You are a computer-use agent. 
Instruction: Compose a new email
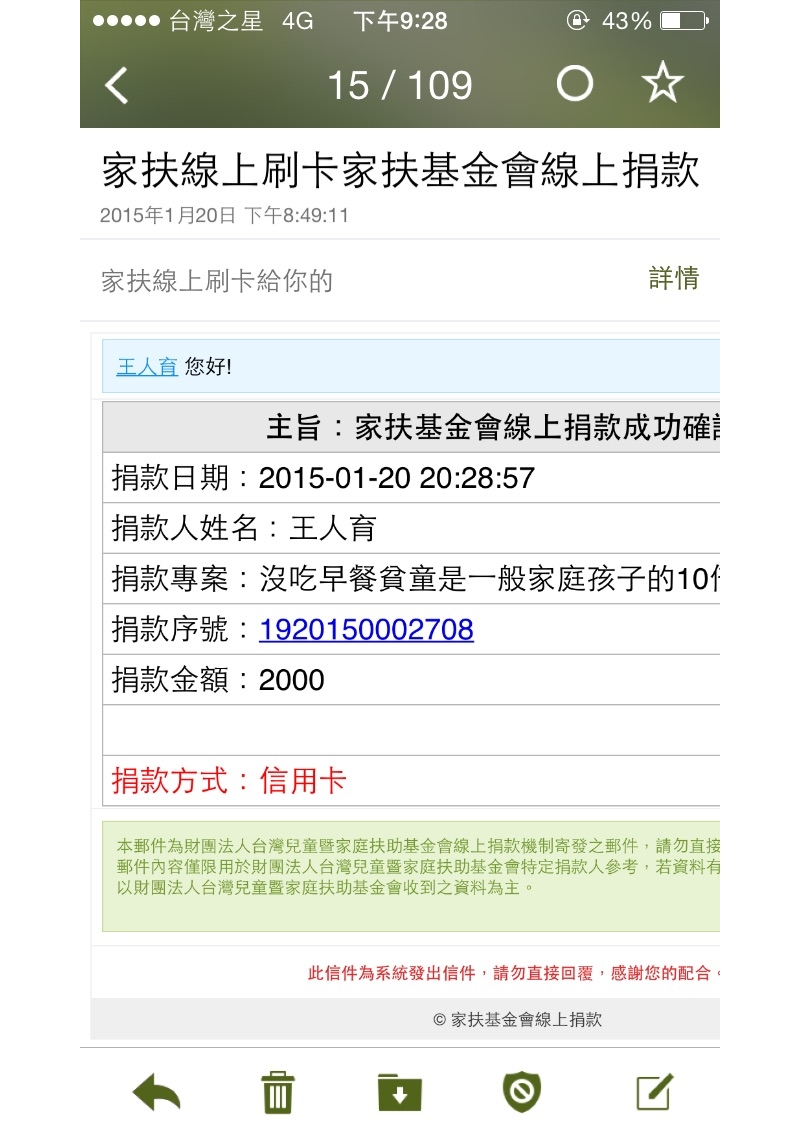pos(655,1092)
